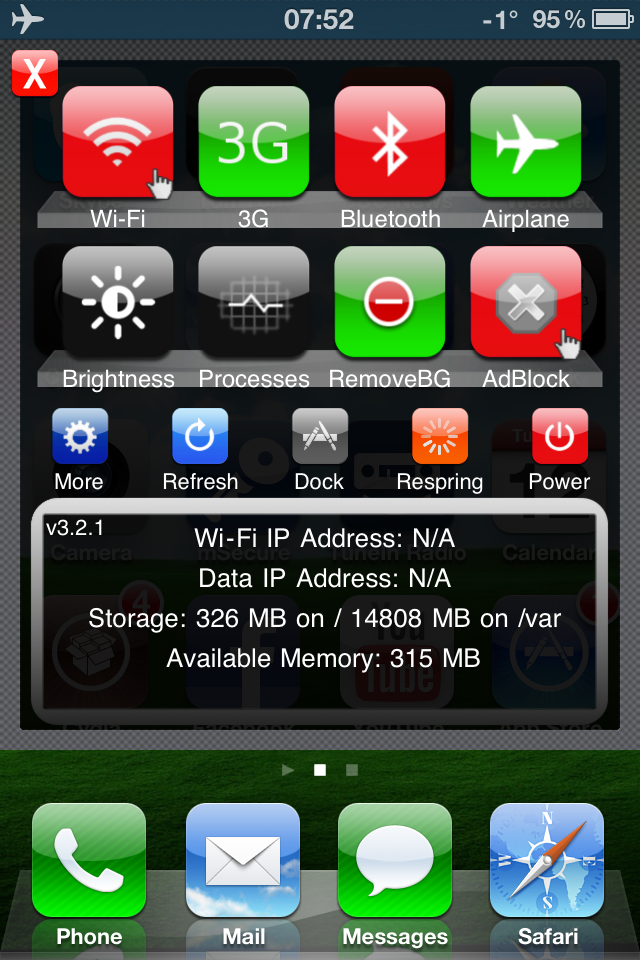
Task: Open More settings
Action: tap(79, 437)
